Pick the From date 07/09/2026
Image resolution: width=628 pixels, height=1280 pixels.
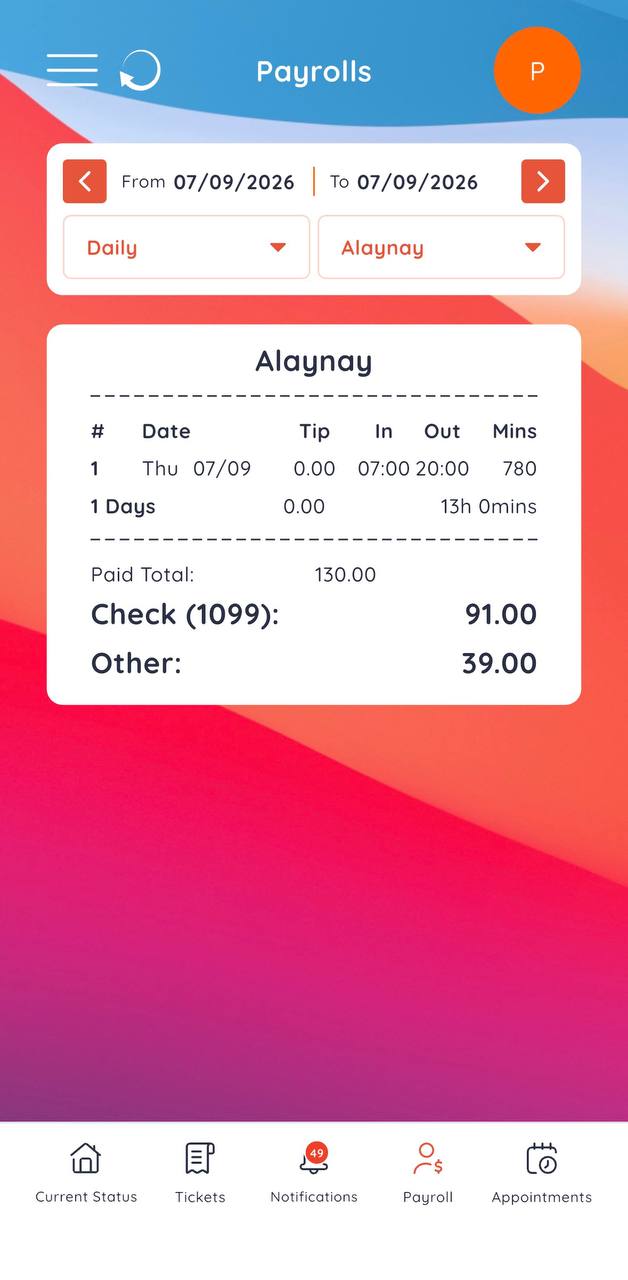[208, 182]
